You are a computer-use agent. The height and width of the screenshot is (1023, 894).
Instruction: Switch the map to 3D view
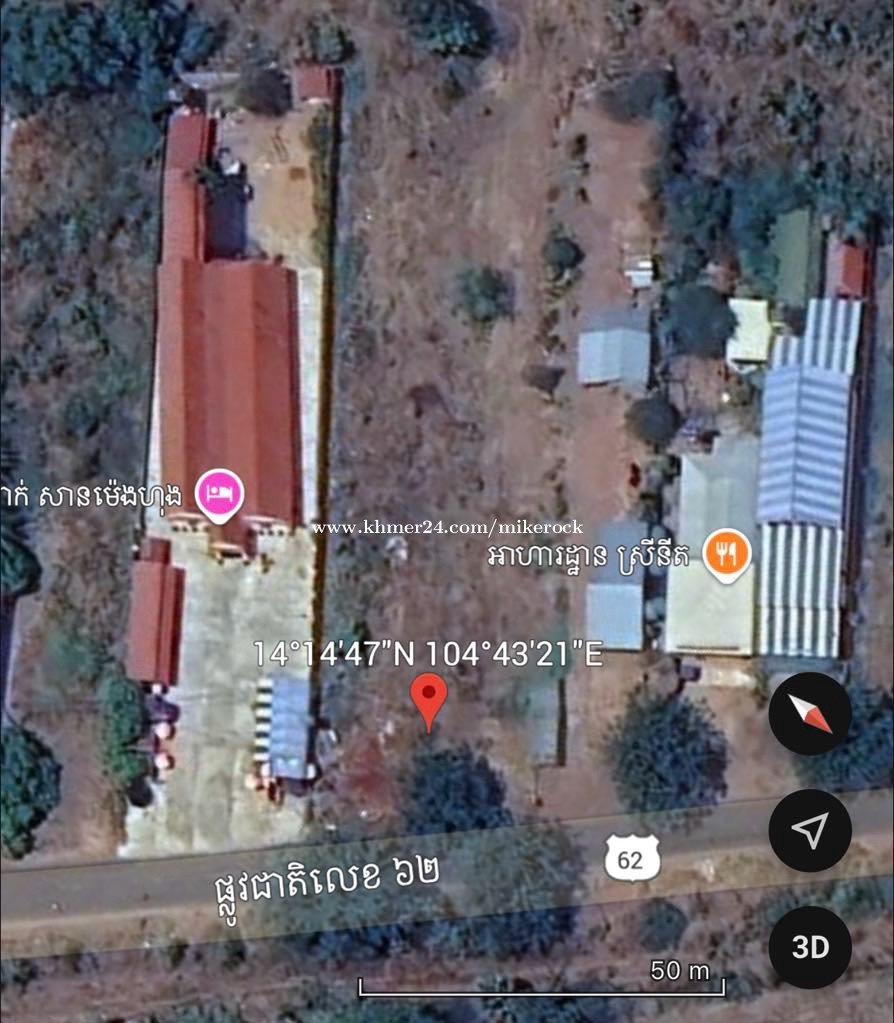809,947
